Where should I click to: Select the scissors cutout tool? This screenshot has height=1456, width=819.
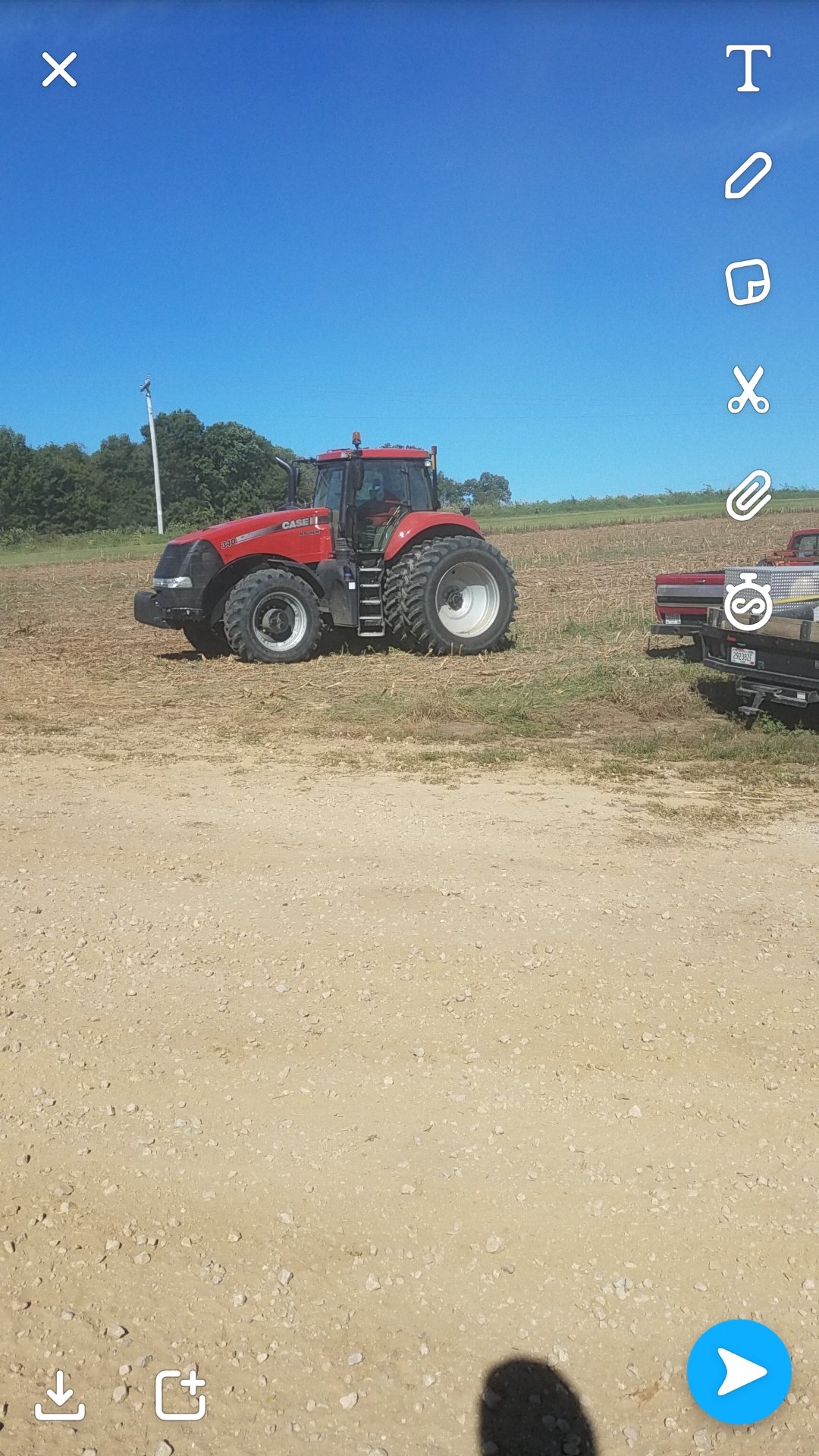pyautogui.click(x=748, y=389)
